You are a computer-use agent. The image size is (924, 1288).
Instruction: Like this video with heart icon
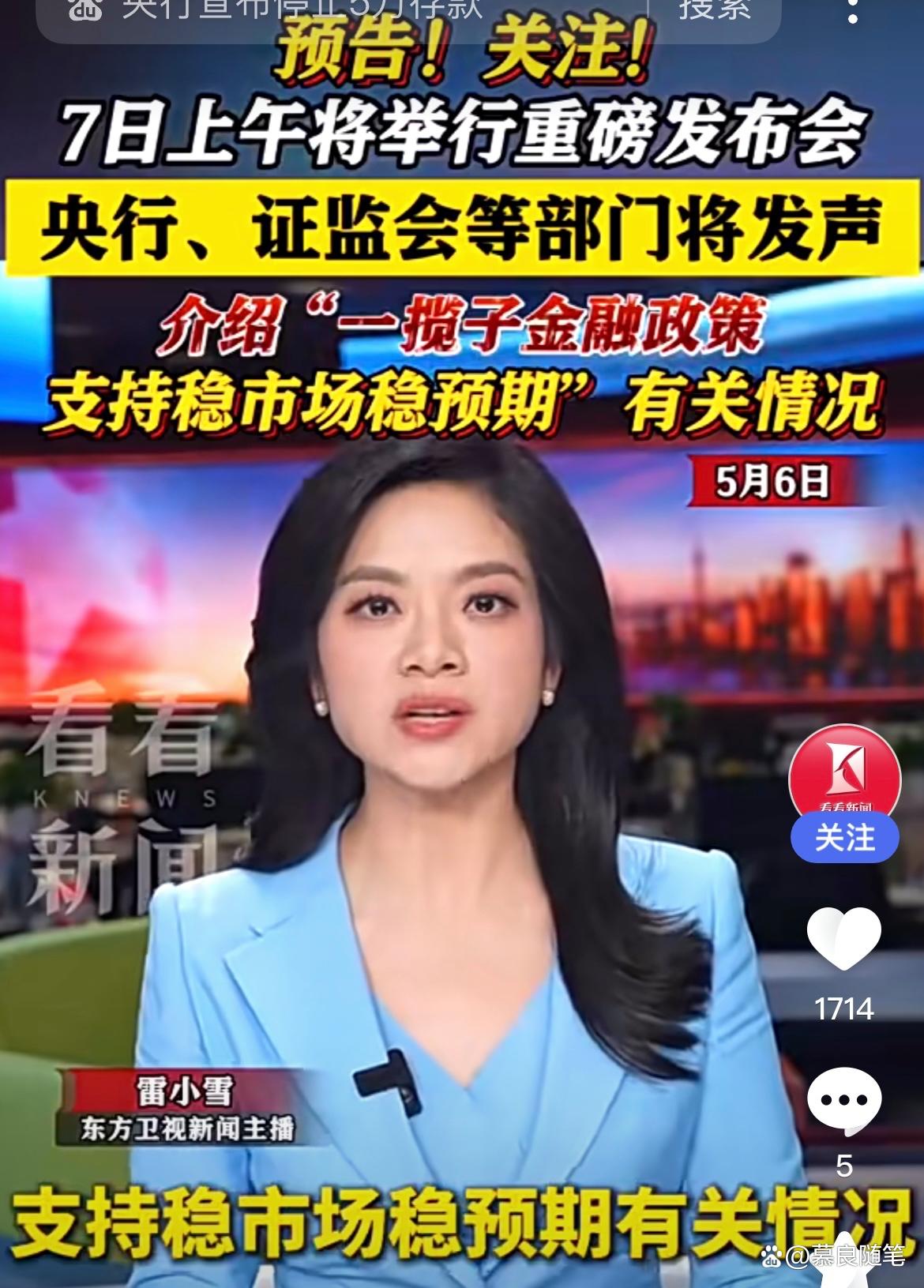pyautogui.click(x=843, y=938)
